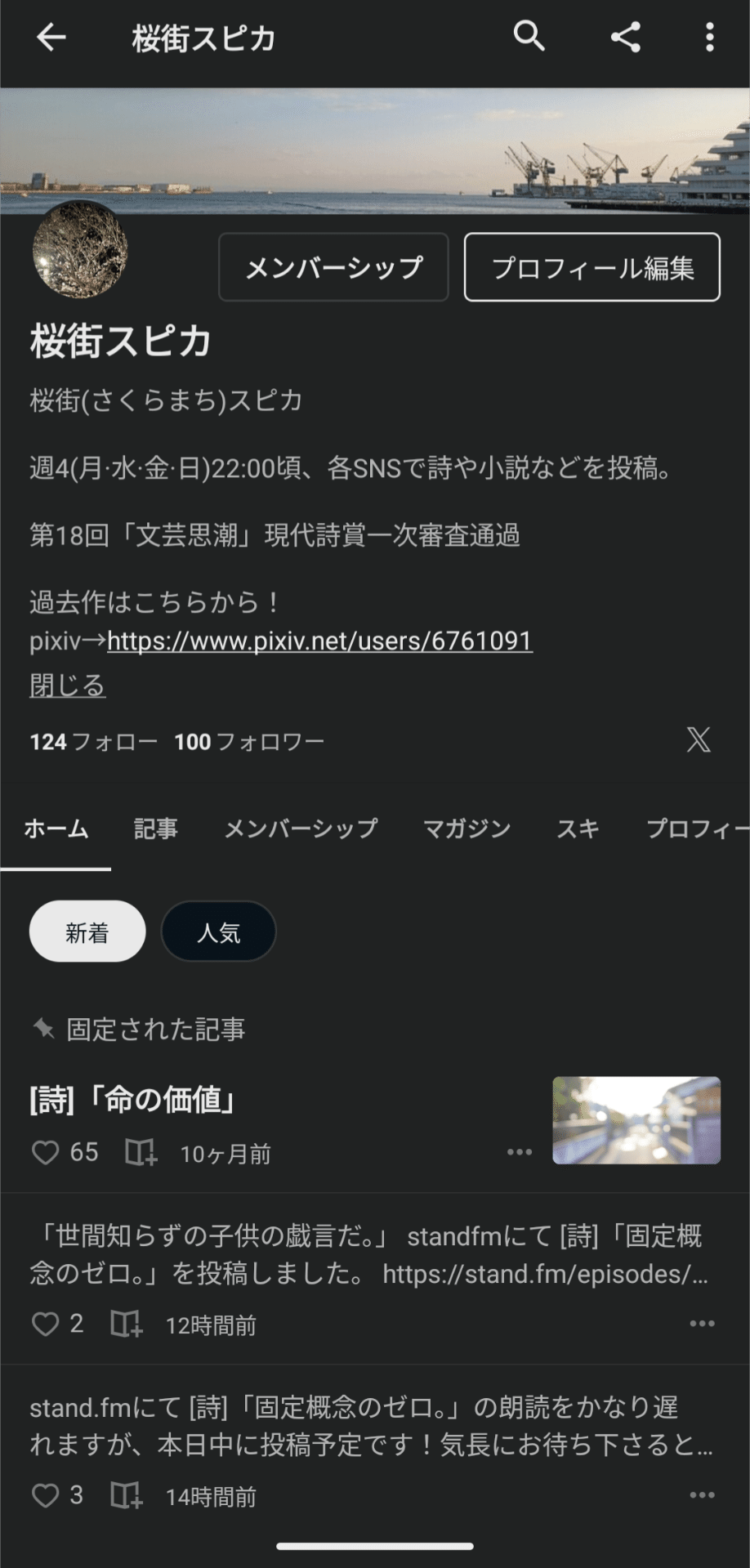Tap the 100 フォロワー count
Screen dimensions: 750x1568
click(x=250, y=741)
